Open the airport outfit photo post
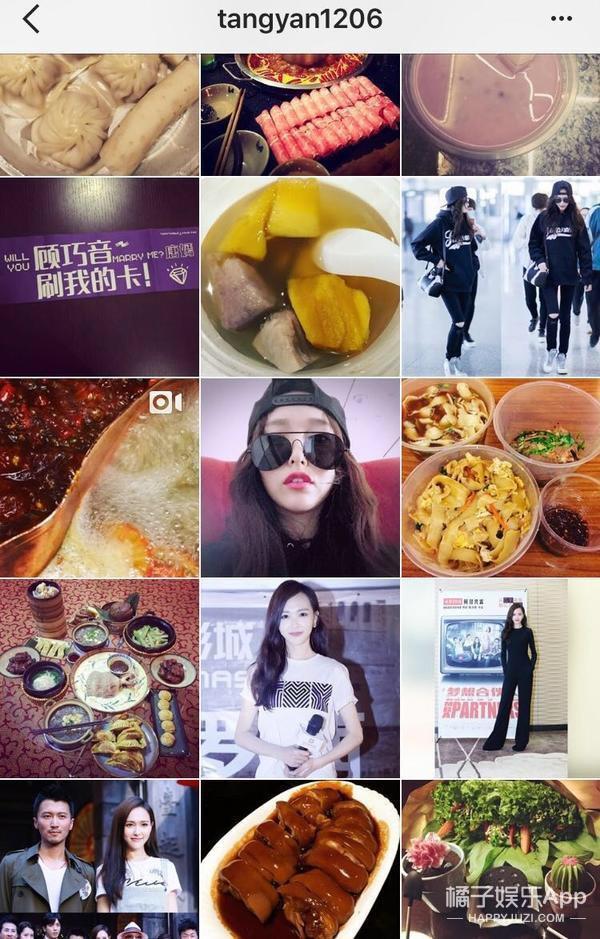Viewport: 600px width, 939px height. click(x=500, y=277)
